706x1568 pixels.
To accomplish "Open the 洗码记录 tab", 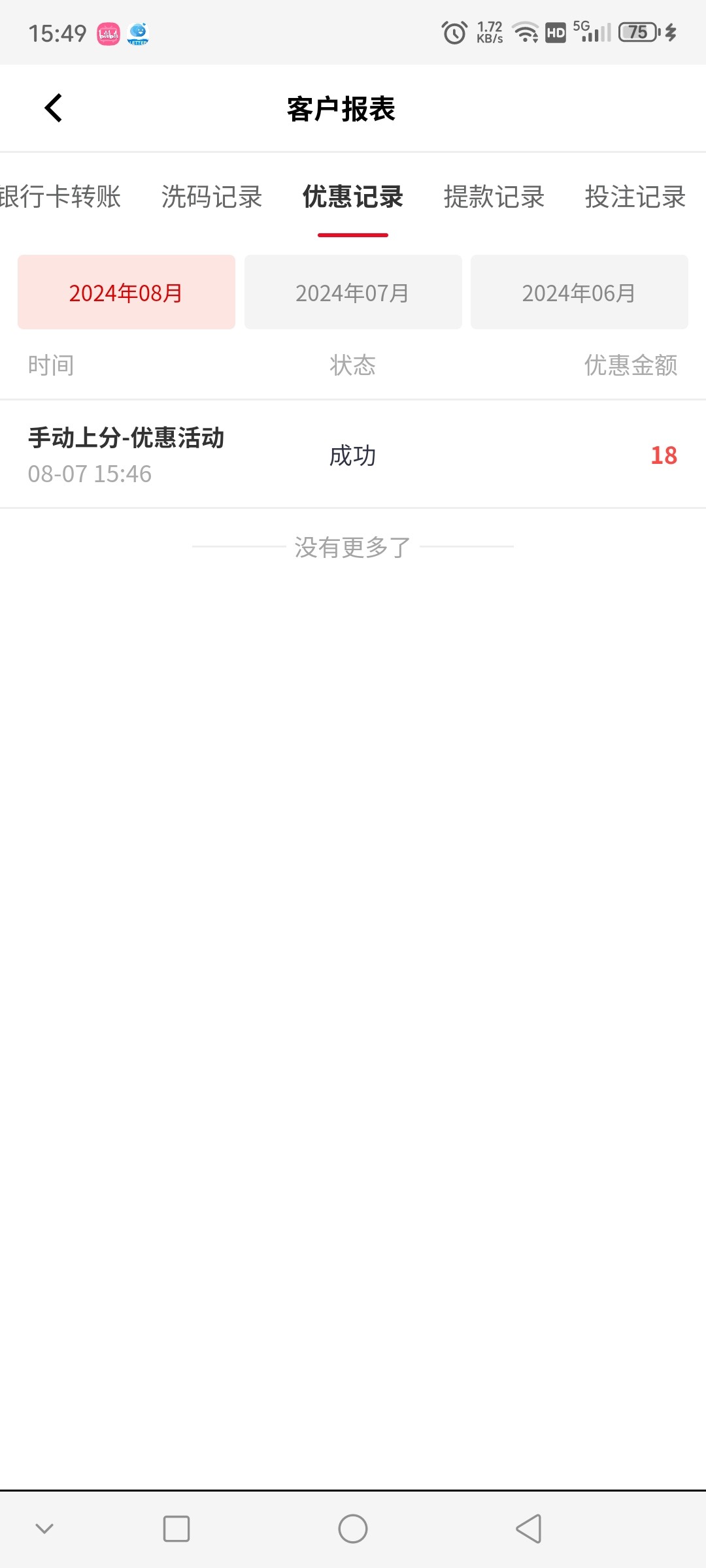I will (212, 197).
